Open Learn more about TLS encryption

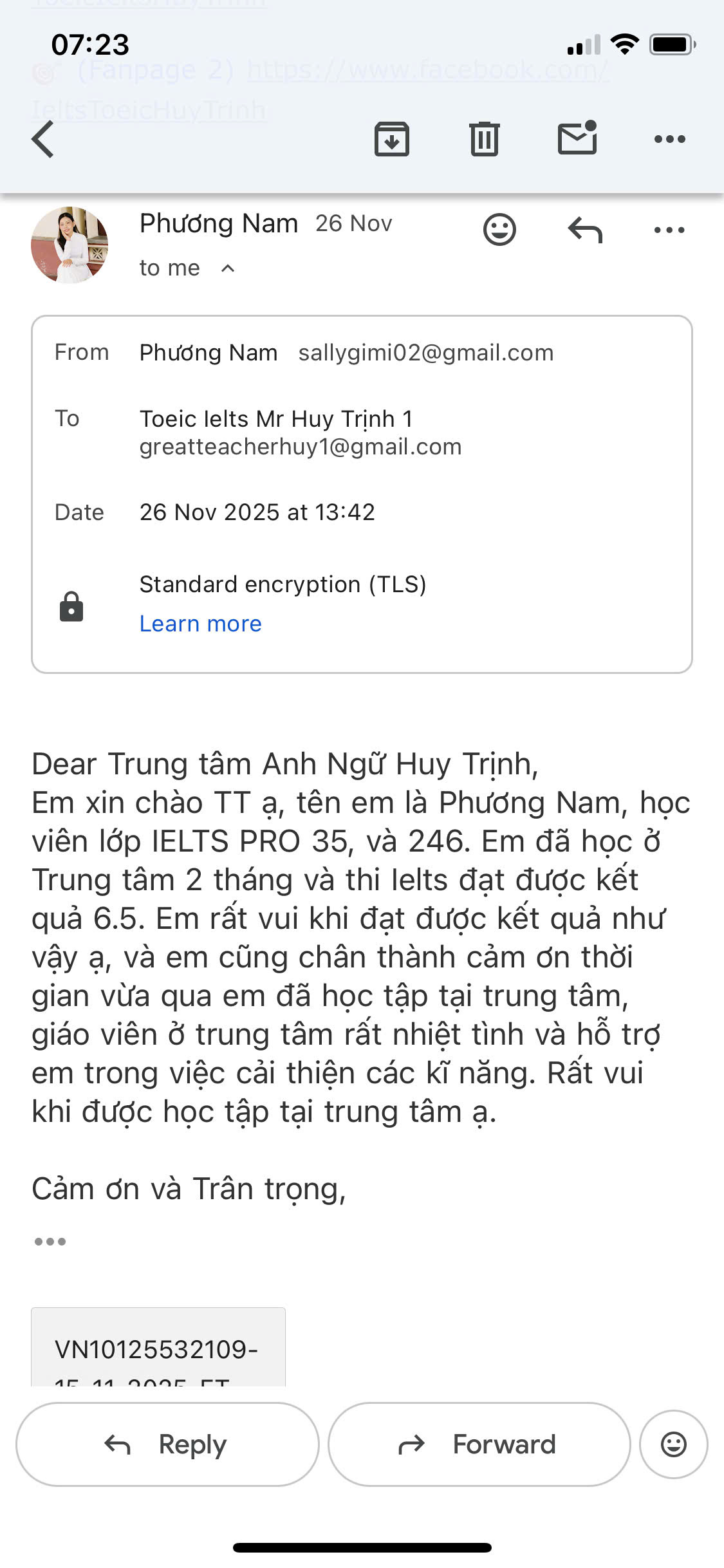201,624
